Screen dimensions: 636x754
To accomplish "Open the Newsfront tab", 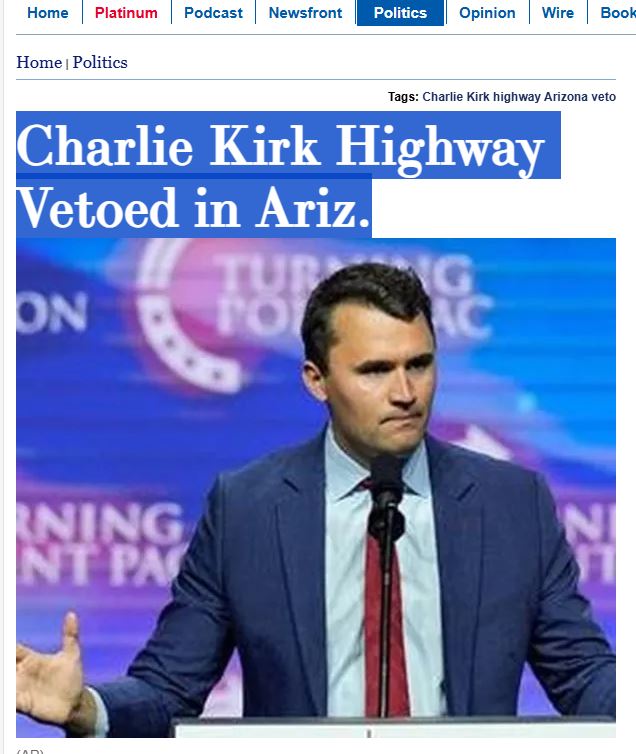I will coord(306,13).
